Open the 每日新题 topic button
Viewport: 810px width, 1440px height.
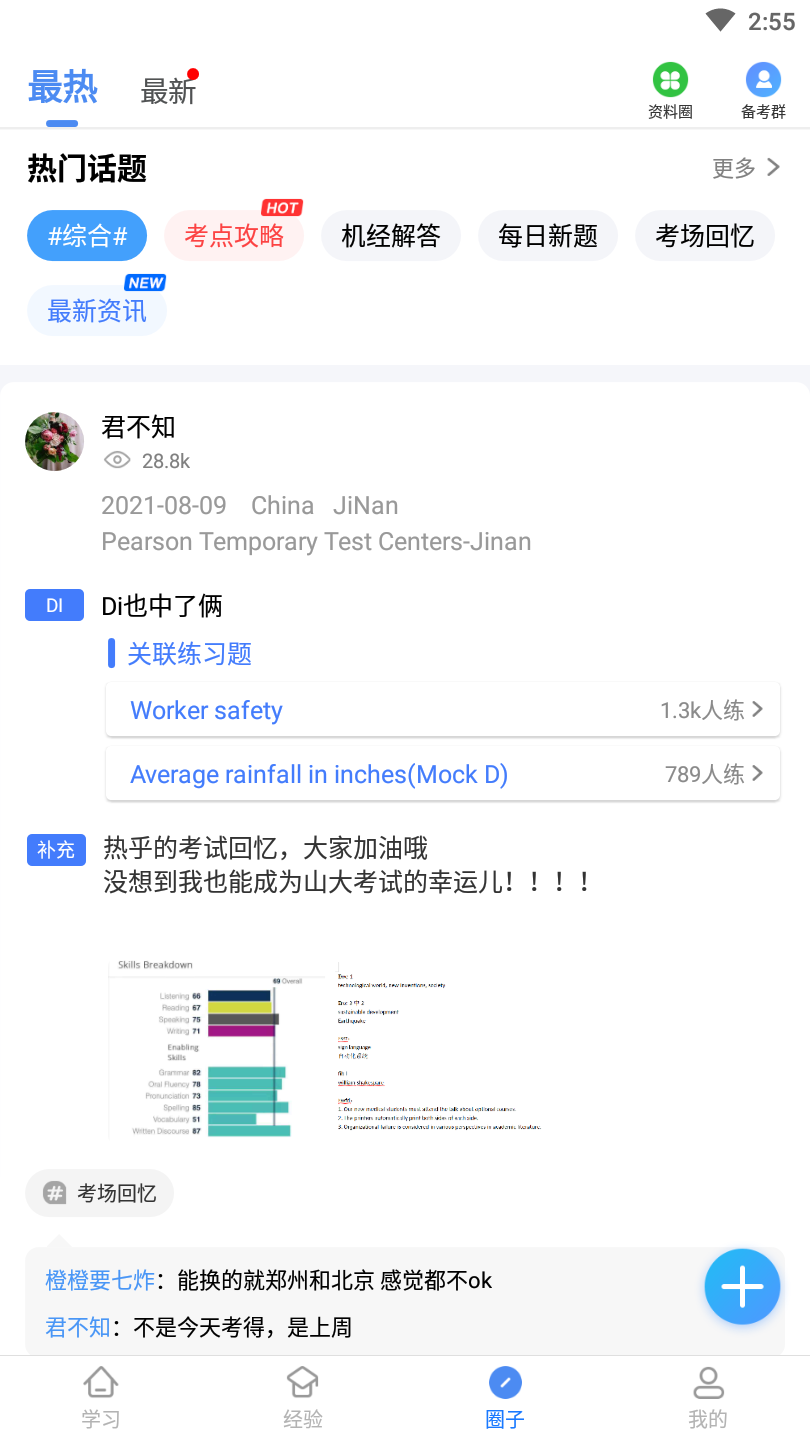[548, 235]
